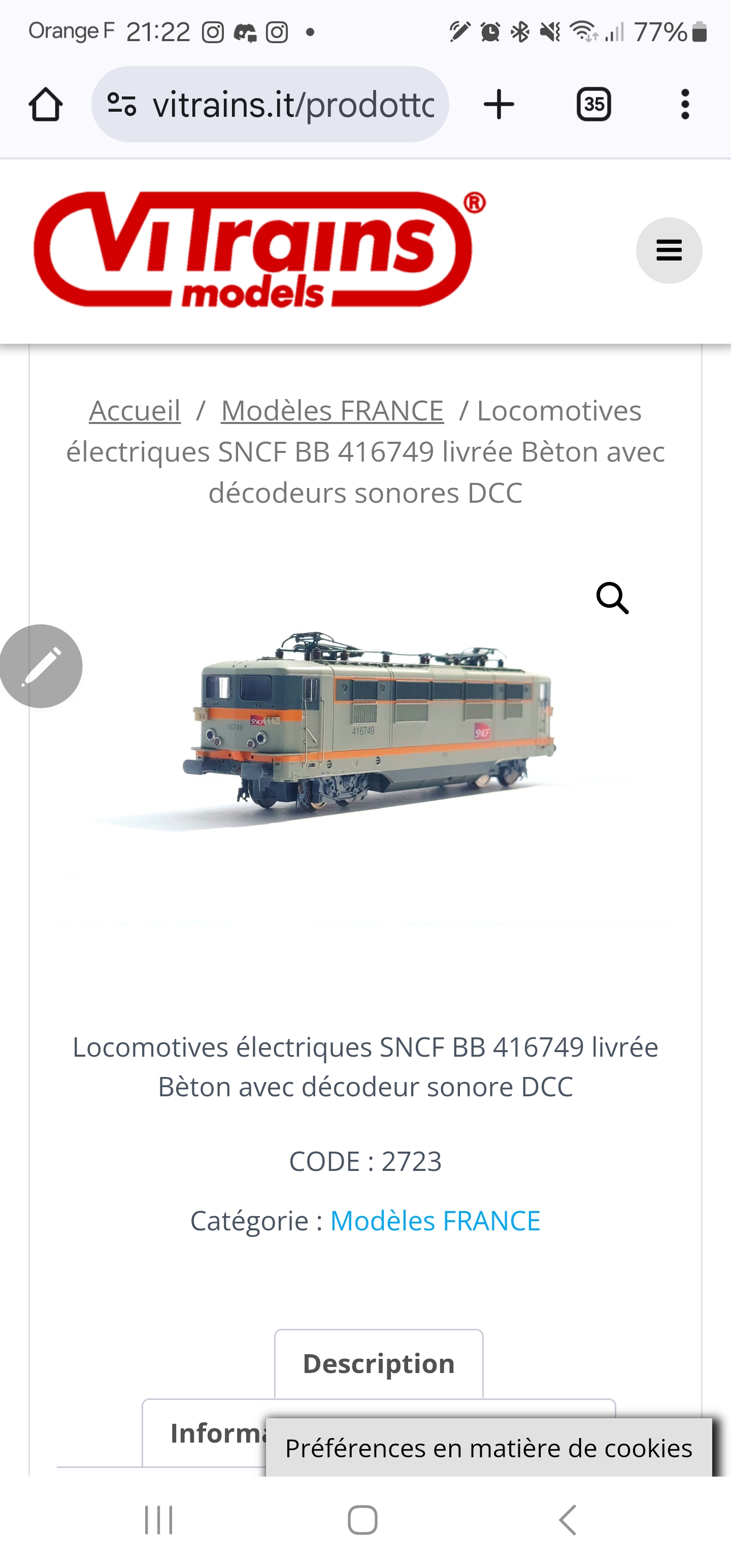
Task: Go to the browser home page
Action: tap(46, 105)
